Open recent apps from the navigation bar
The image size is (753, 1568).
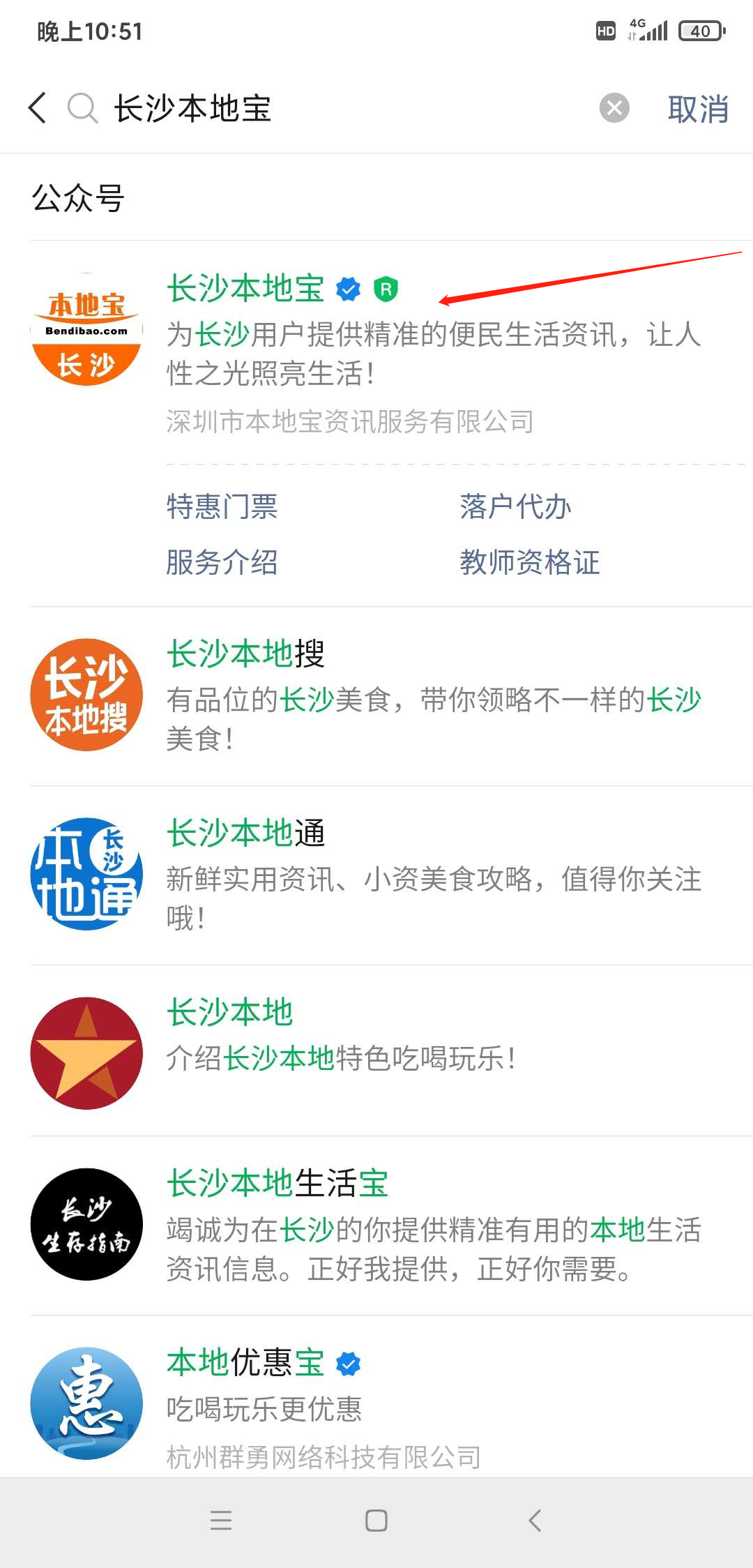click(221, 1521)
